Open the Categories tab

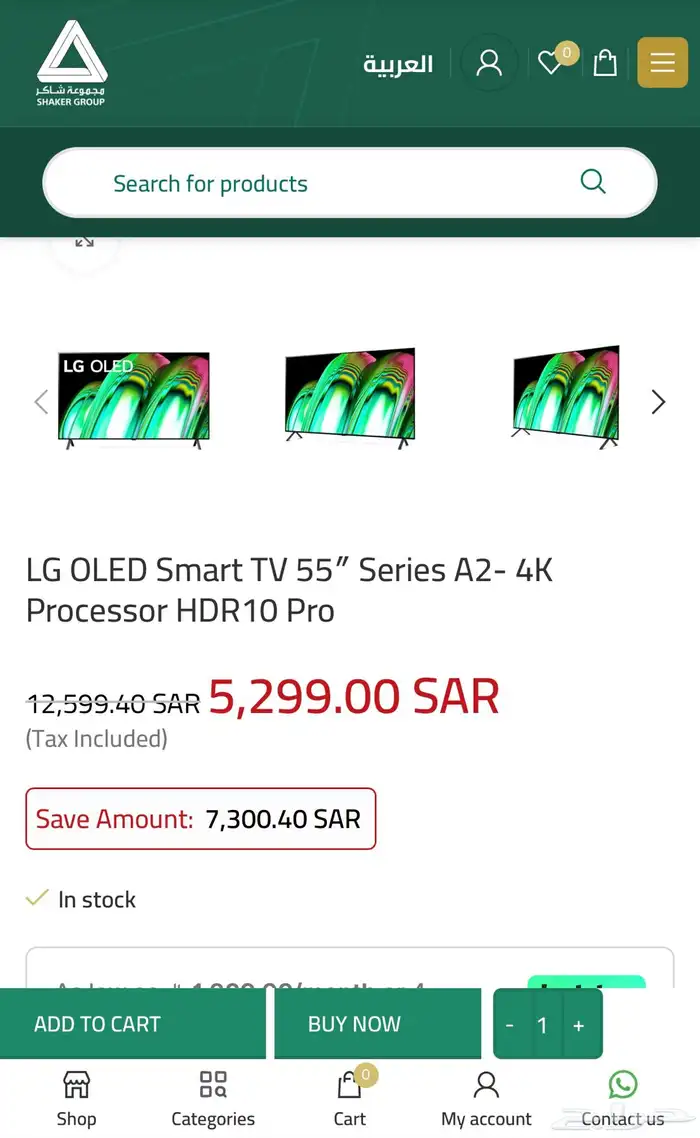213,1098
